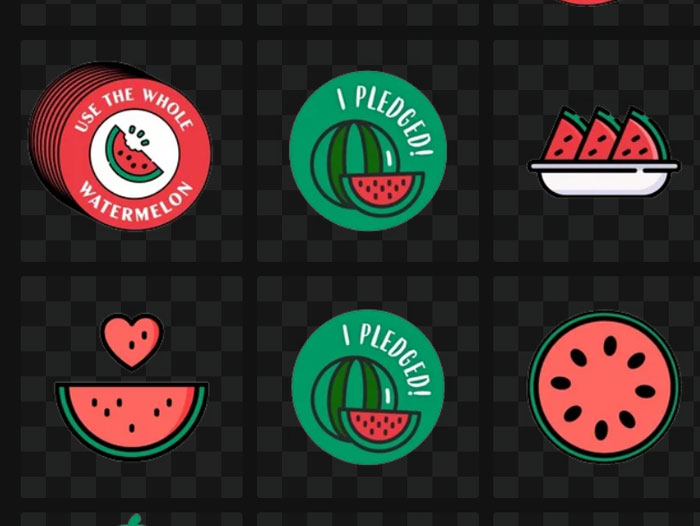
Task: Add the round watermelon cross-section graphic
Action: (603, 387)
